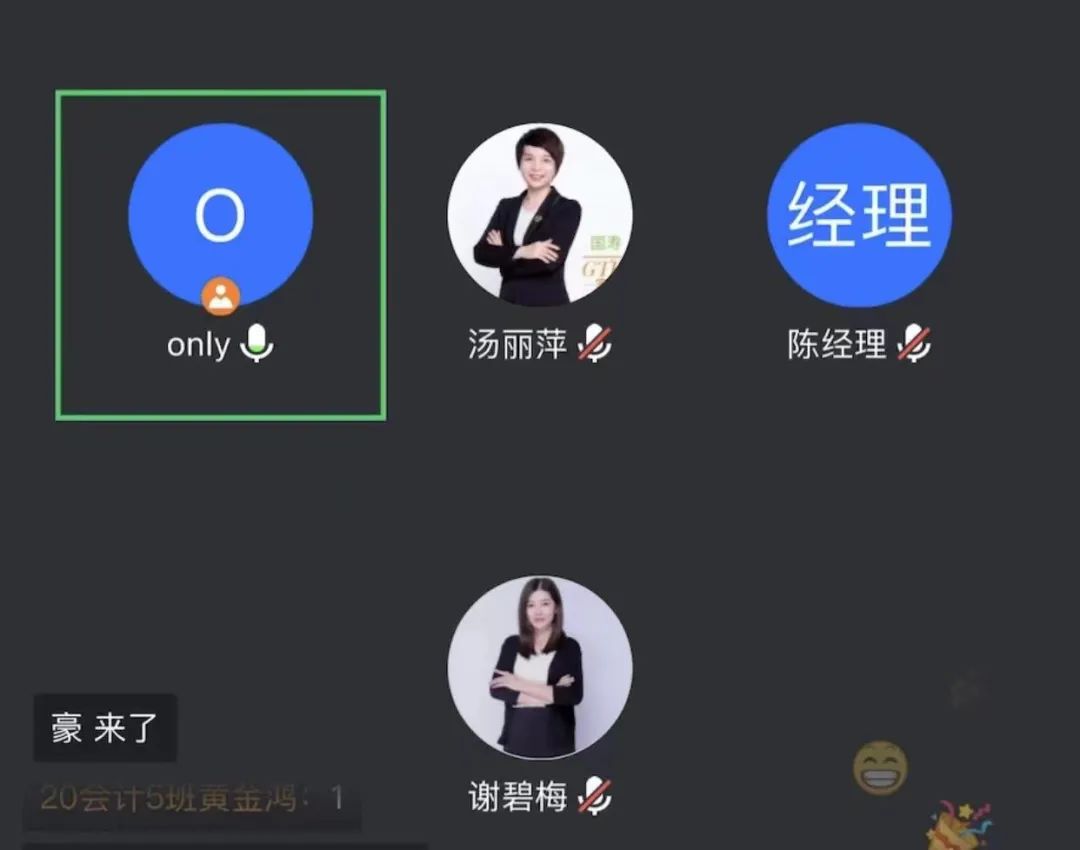Tap 陈经理's participant avatar

(x=859, y=215)
